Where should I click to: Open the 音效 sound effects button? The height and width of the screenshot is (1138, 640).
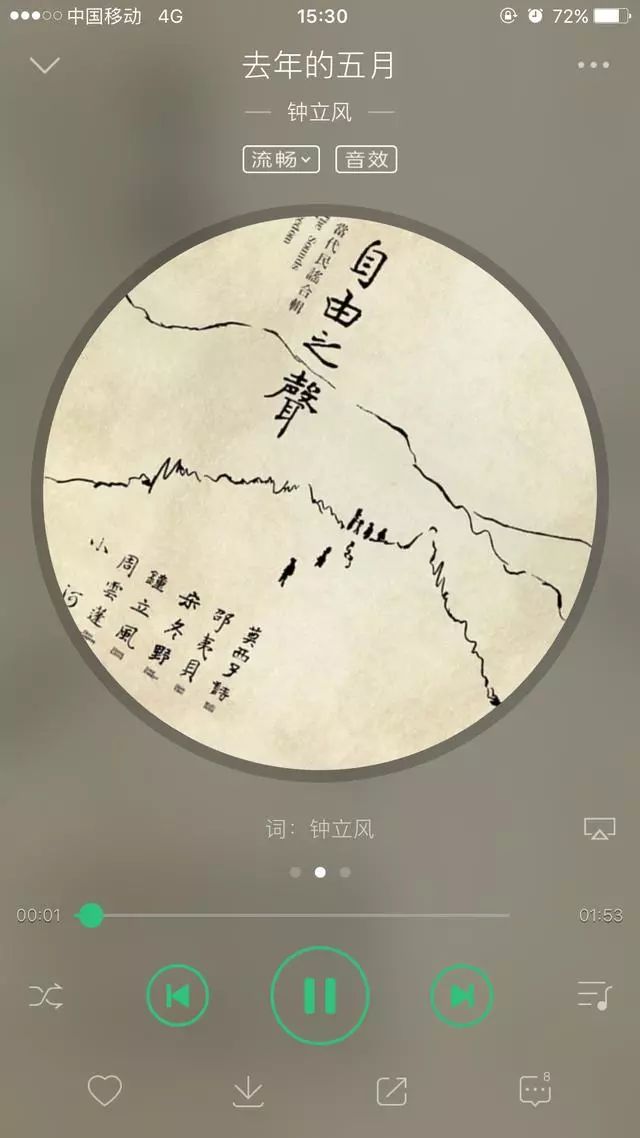(x=366, y=159)
